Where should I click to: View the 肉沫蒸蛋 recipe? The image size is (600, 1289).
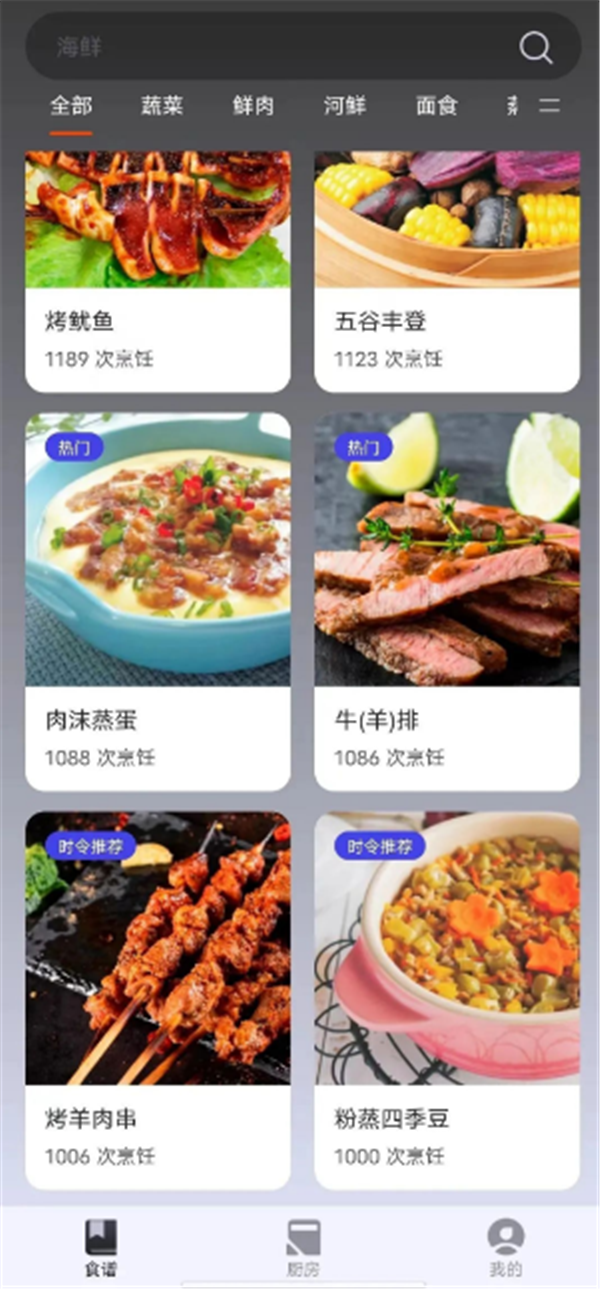point(158,600)
